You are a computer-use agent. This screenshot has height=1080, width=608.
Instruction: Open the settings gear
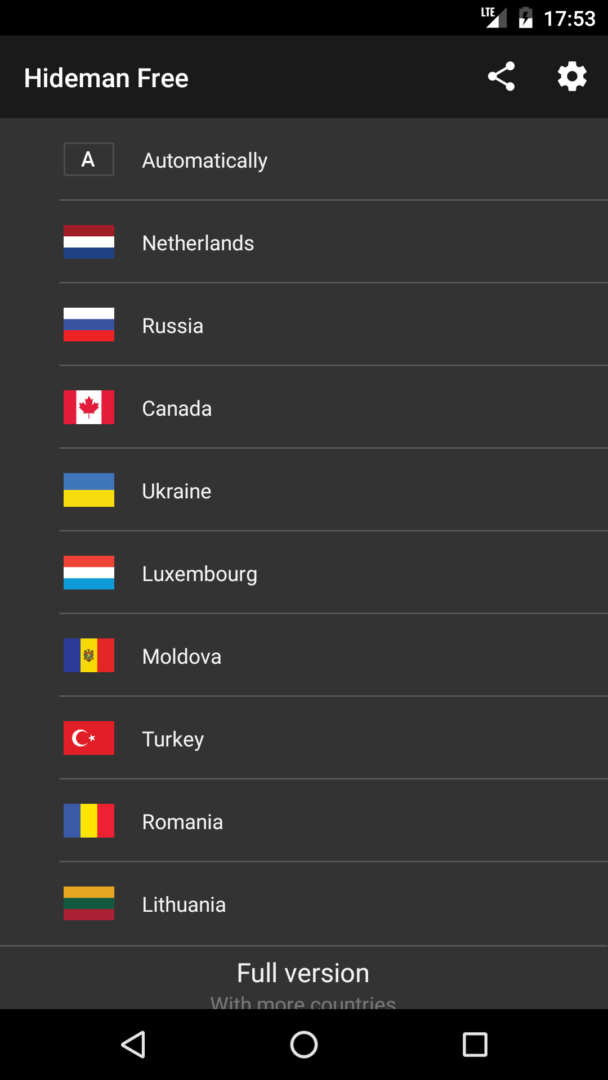(x=572, y=76)
